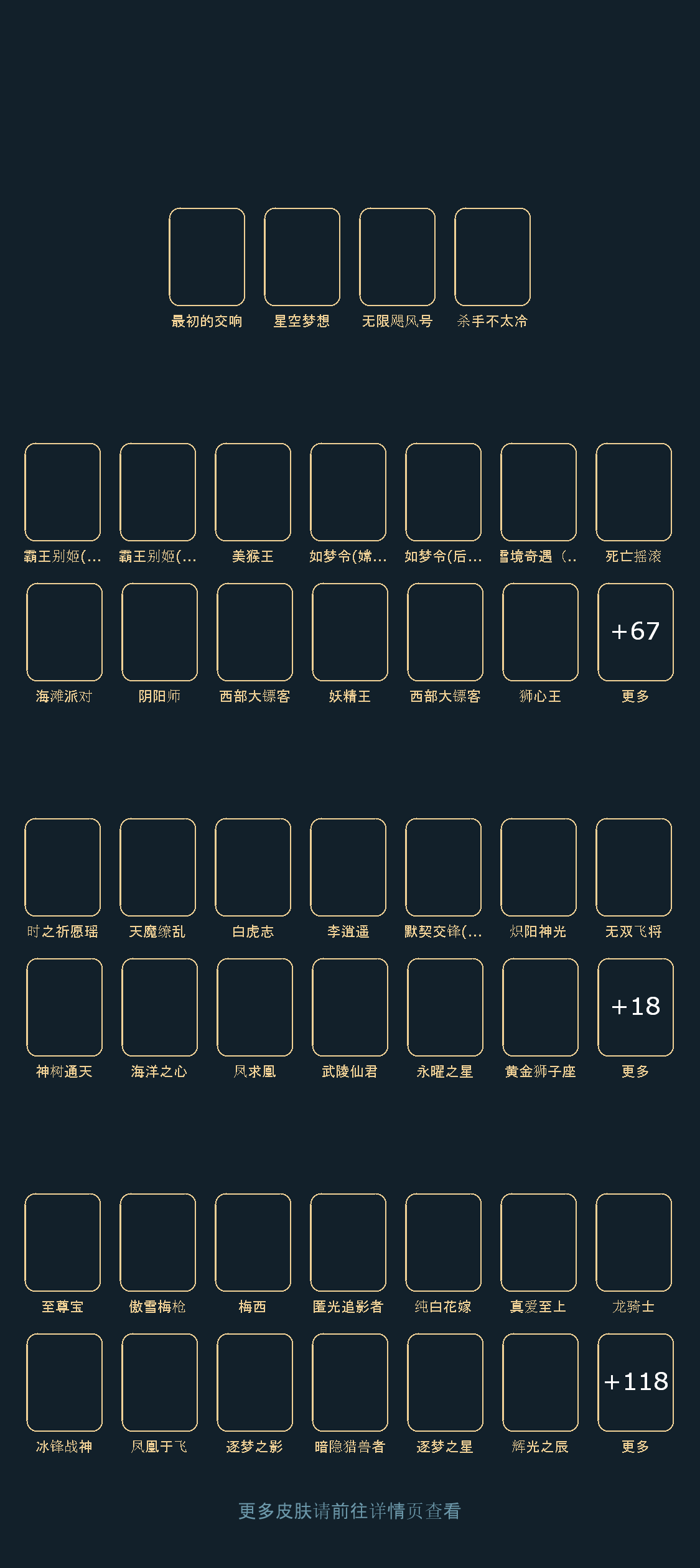
Task: Open the 时之祈愿瑶 skin
Action: pos(62,867)
